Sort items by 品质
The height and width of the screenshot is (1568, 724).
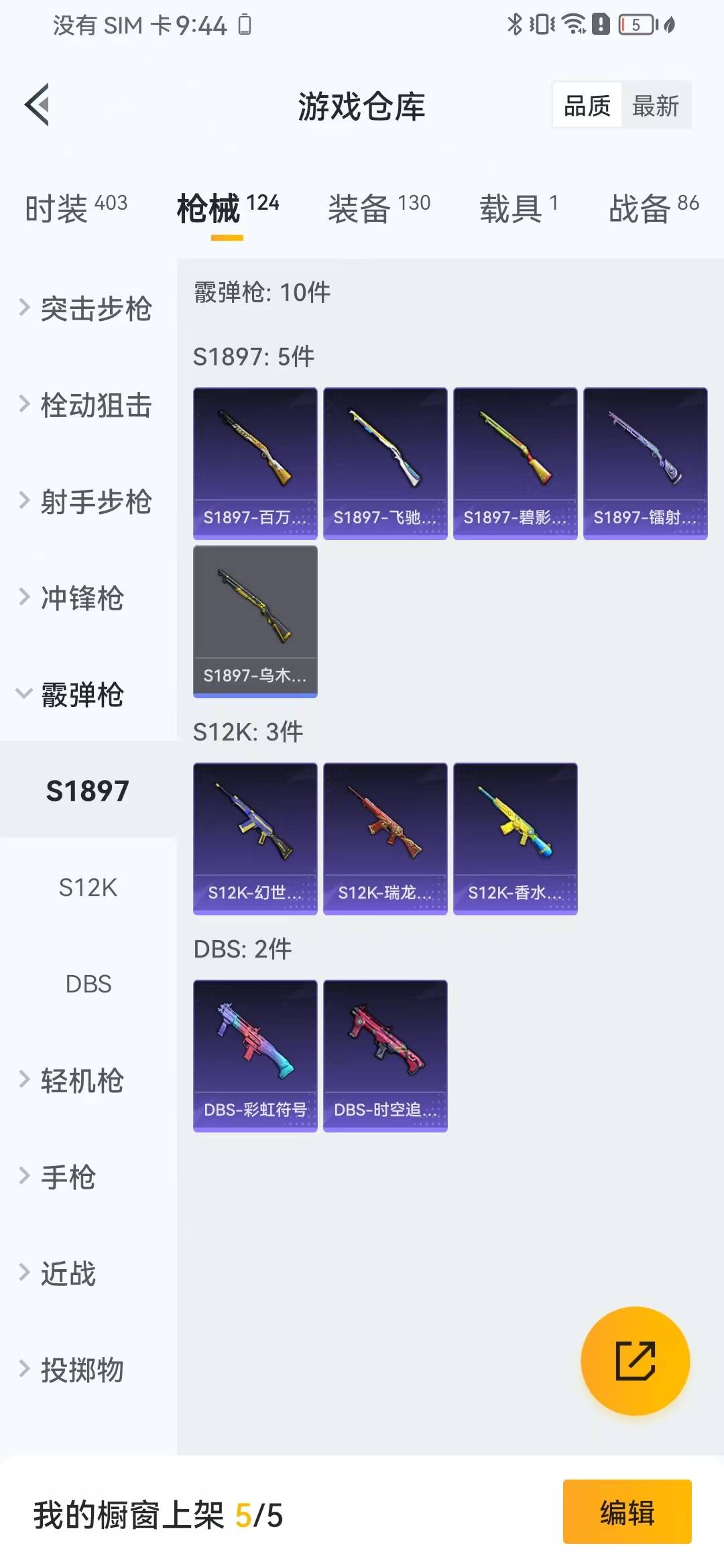tap(587, 106)
